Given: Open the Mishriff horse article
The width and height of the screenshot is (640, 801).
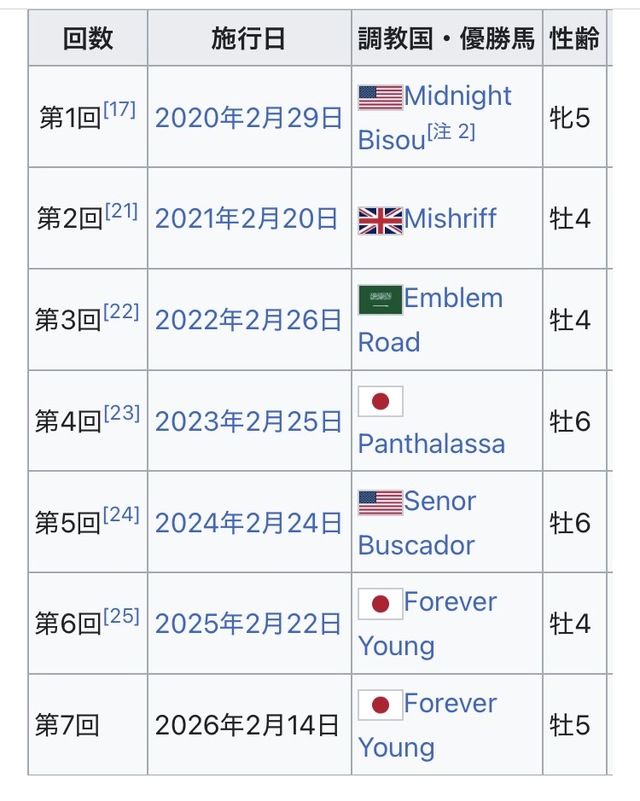Looking at the screenshot, I should [450, 219].
